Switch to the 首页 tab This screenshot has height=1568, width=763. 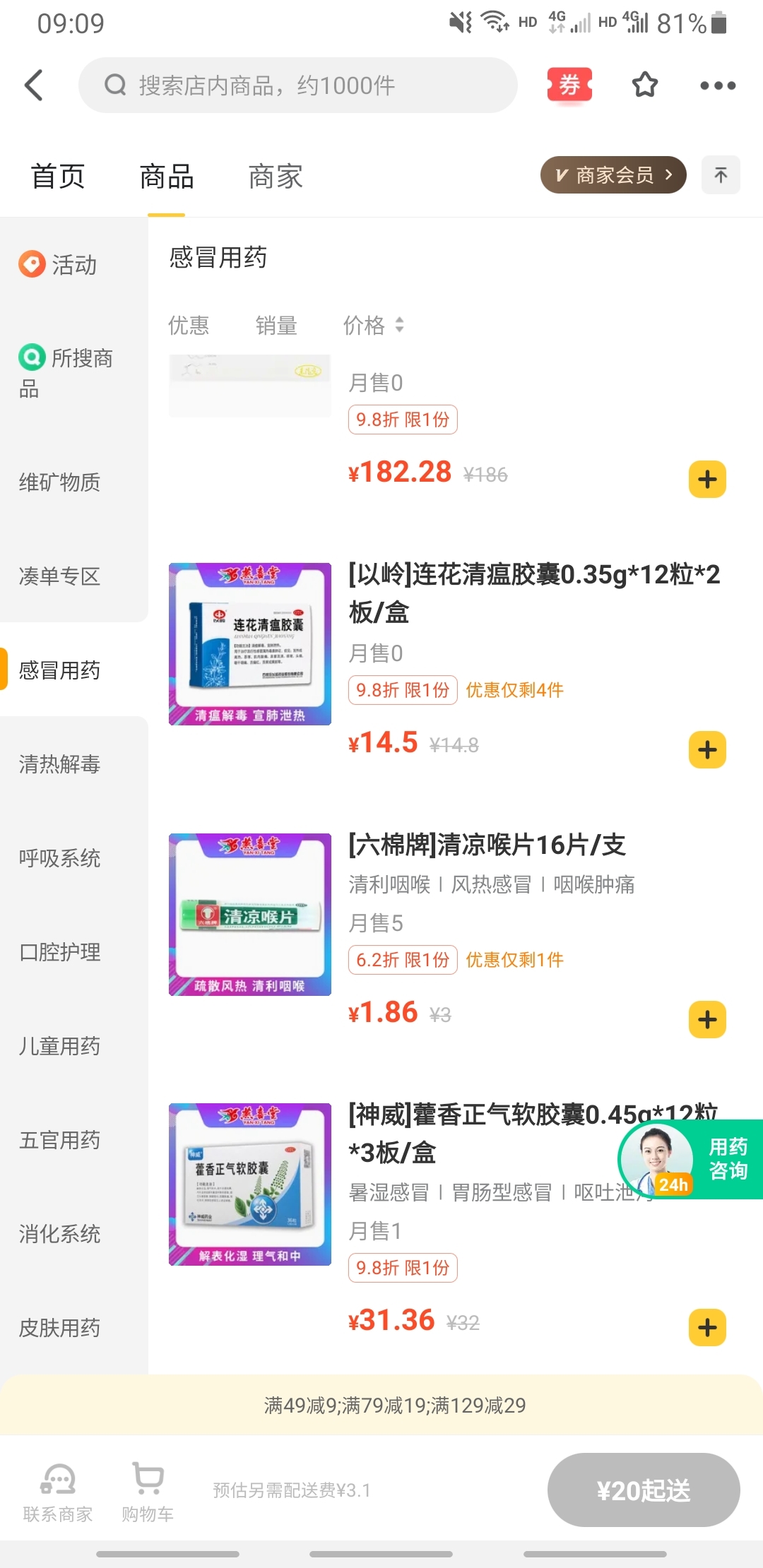tap(58, 177)
